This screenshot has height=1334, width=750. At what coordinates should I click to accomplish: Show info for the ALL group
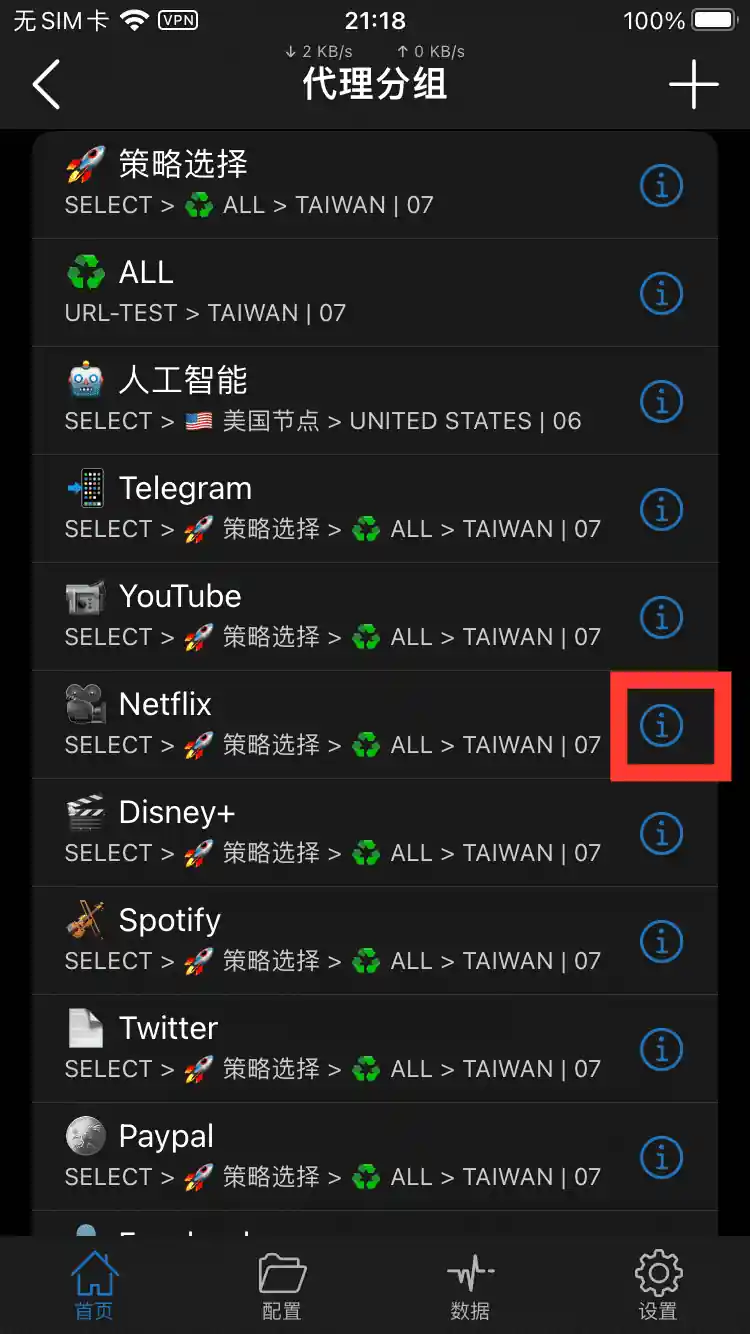(x=661, y=294)
